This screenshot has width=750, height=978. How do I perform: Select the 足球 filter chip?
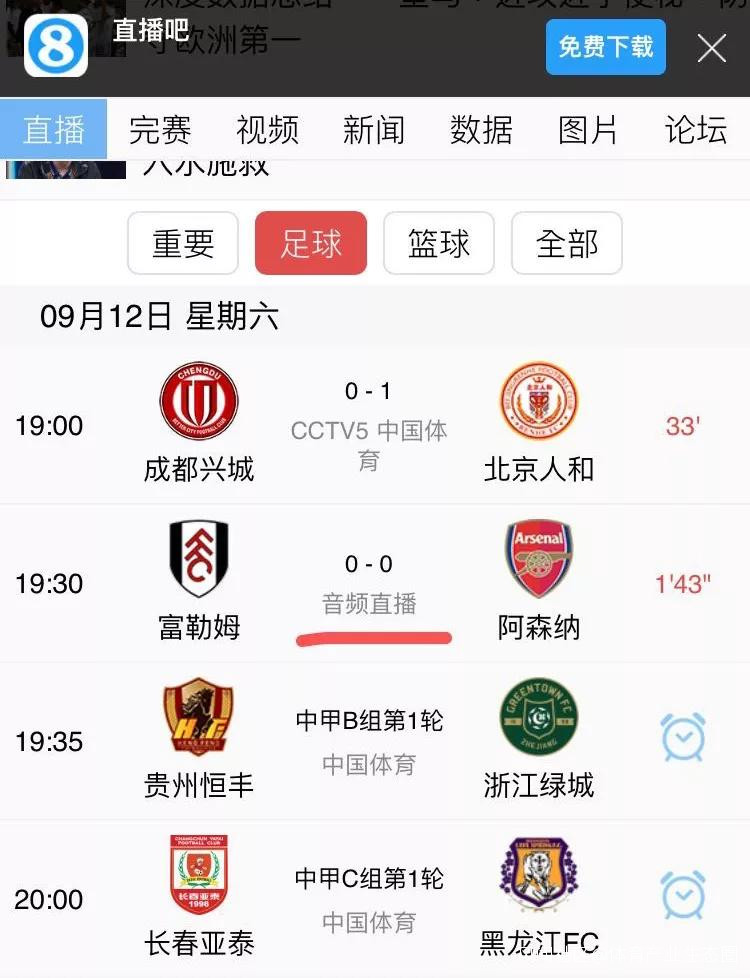tap(311, 243)
